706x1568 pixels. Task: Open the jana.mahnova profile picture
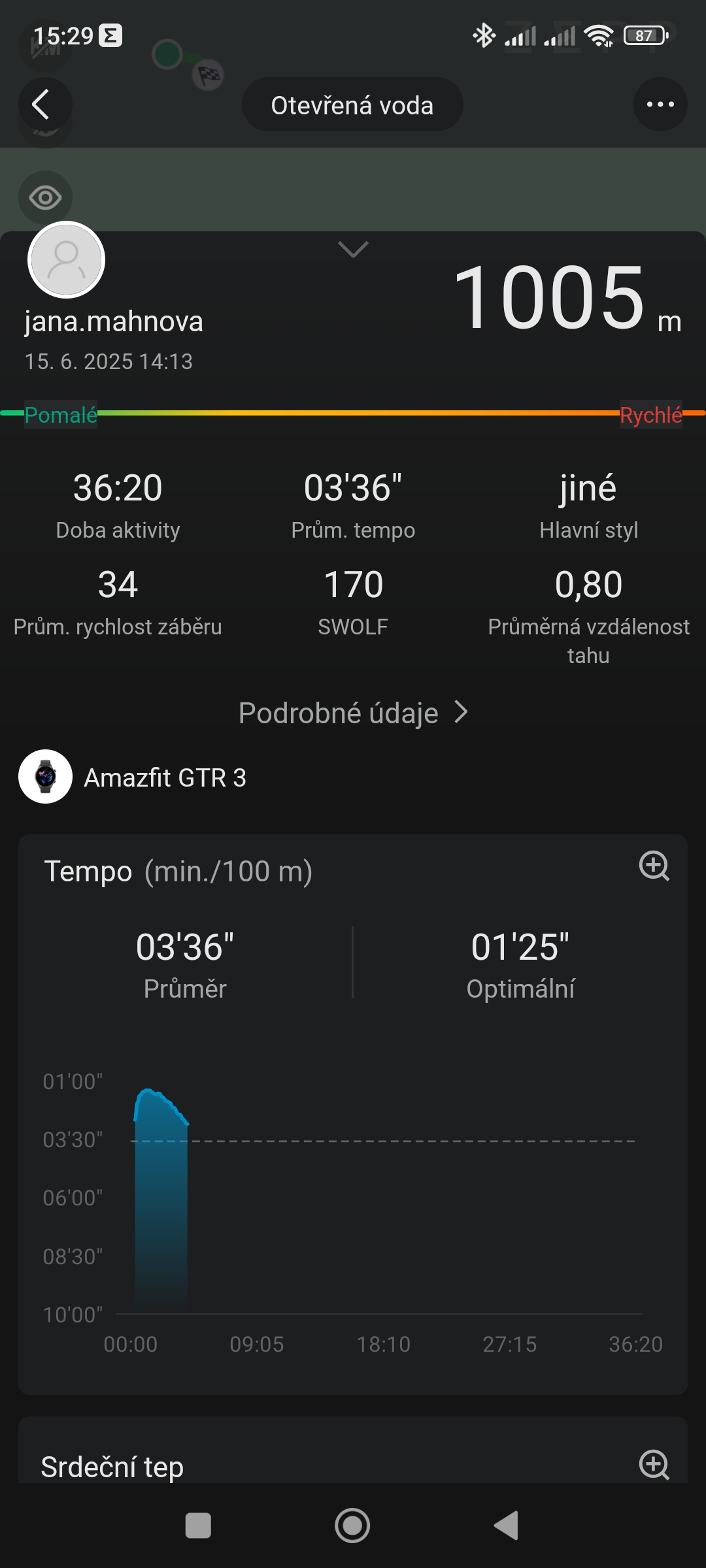[66, 260]
